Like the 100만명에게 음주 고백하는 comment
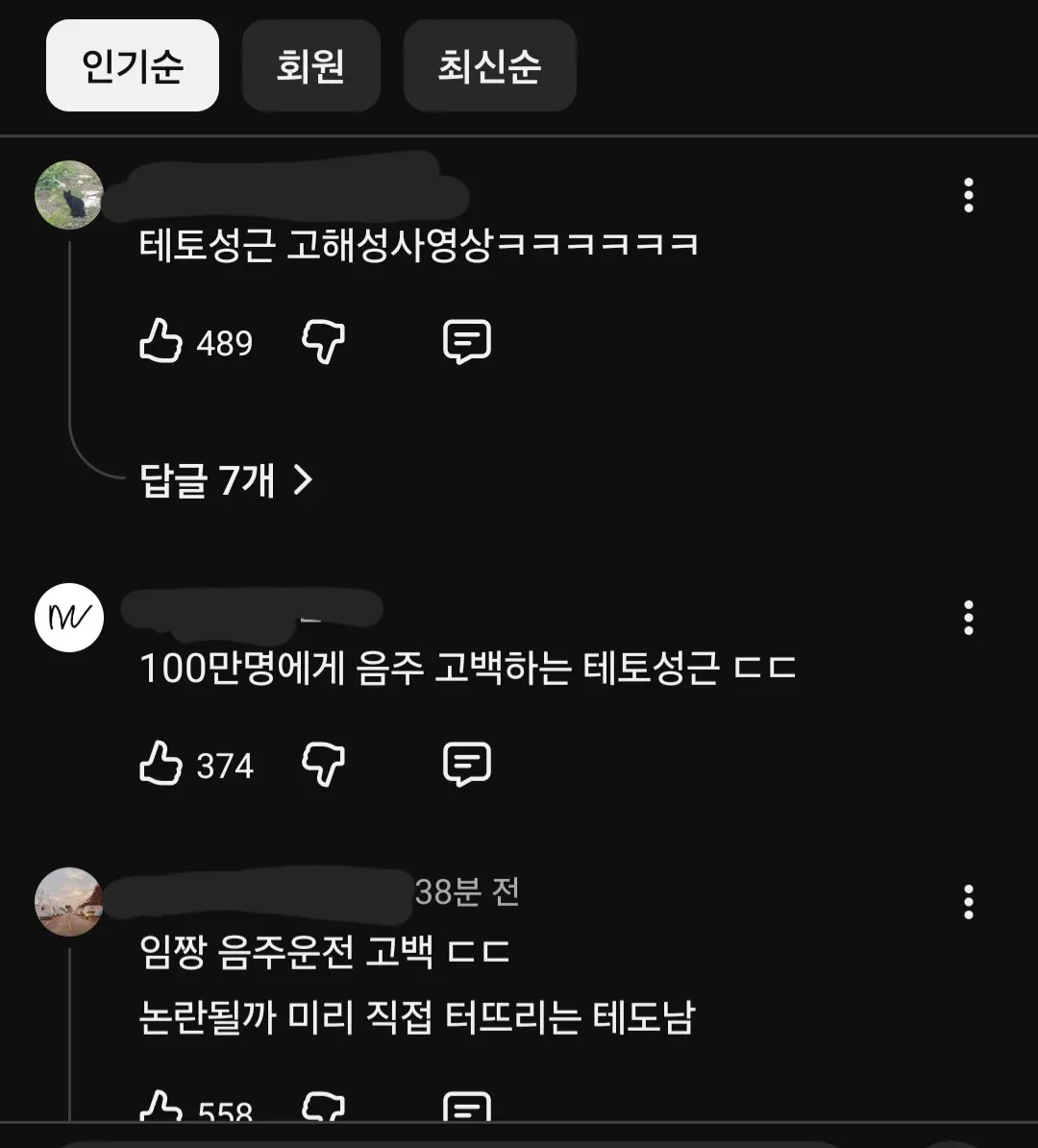The width and height of the screenshot is (1038, 1148). point(161,766)
